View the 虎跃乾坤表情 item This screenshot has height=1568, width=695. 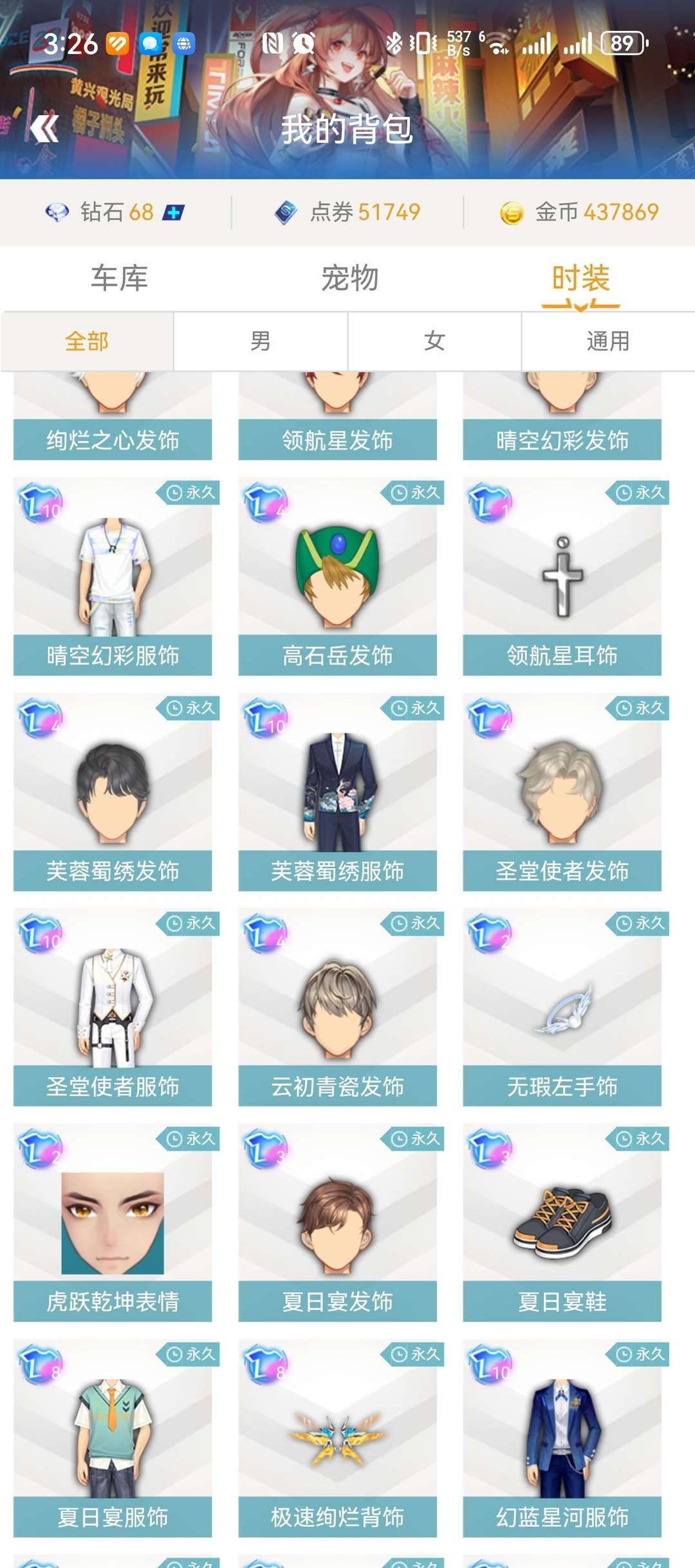(x=113, y=1223)
